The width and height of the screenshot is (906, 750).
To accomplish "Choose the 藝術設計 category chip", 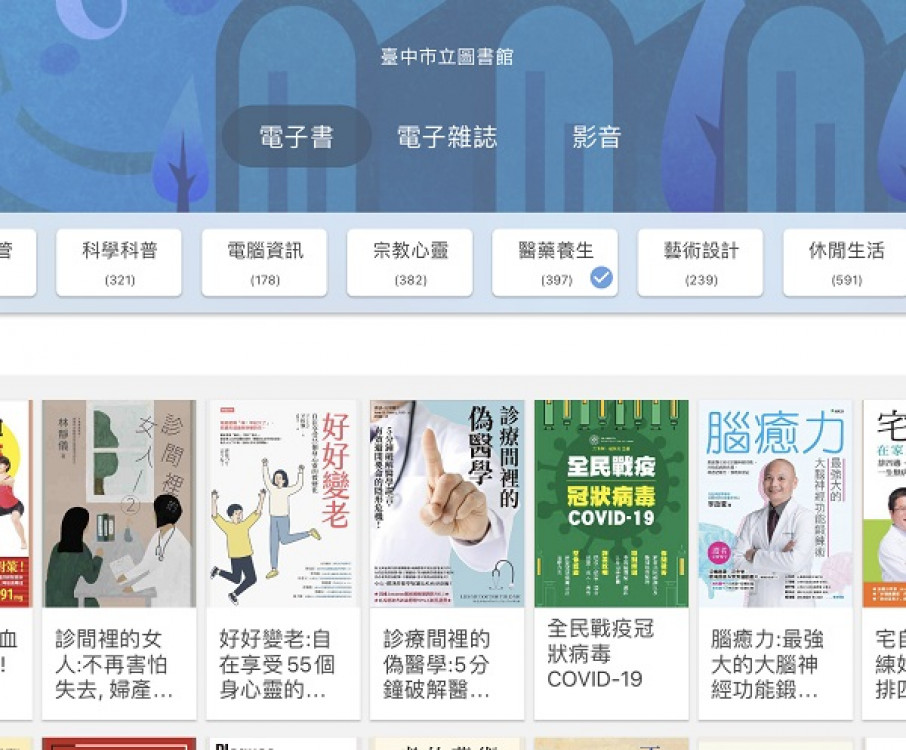I will point(700,262).
